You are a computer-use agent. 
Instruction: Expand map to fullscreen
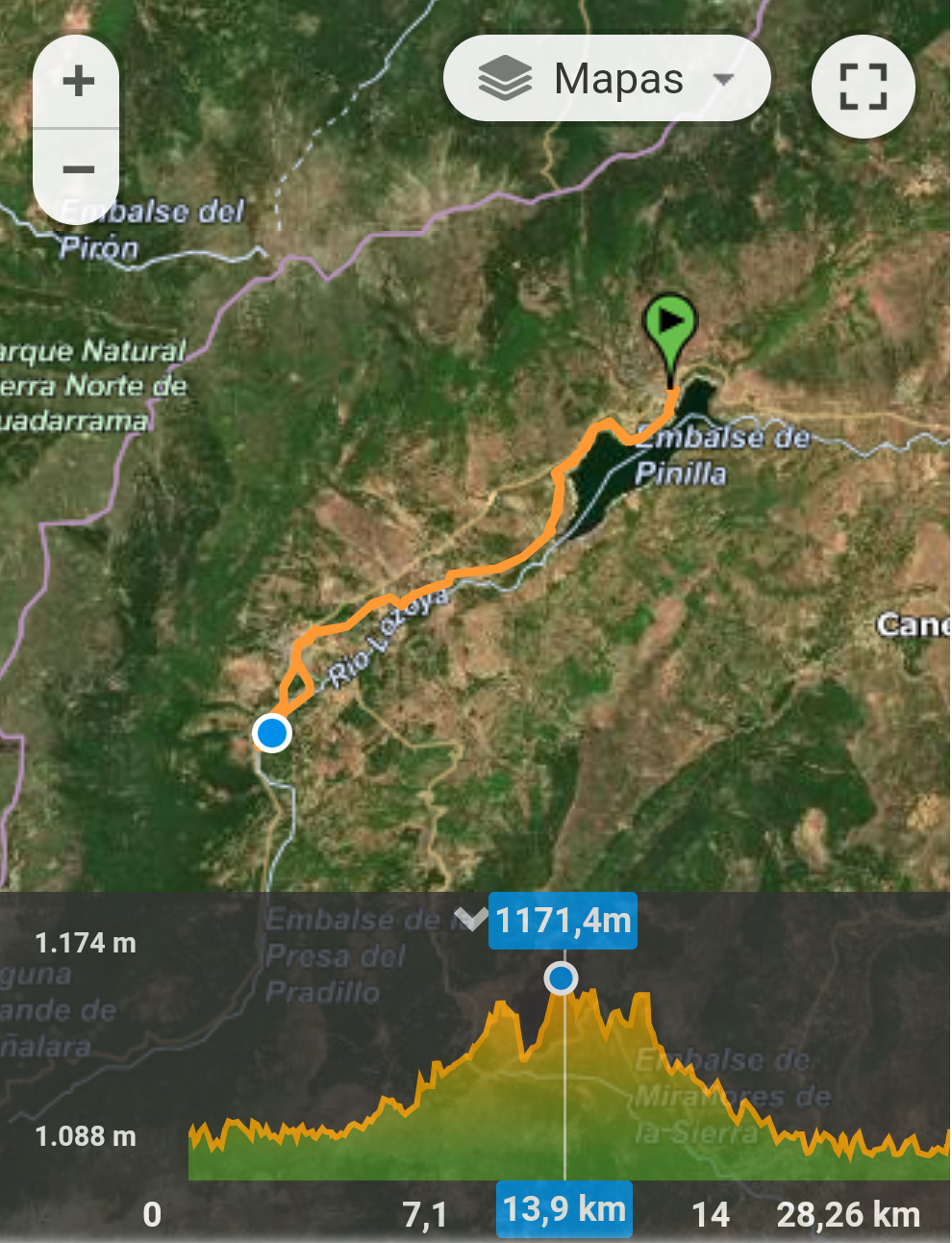pos(863,87)
